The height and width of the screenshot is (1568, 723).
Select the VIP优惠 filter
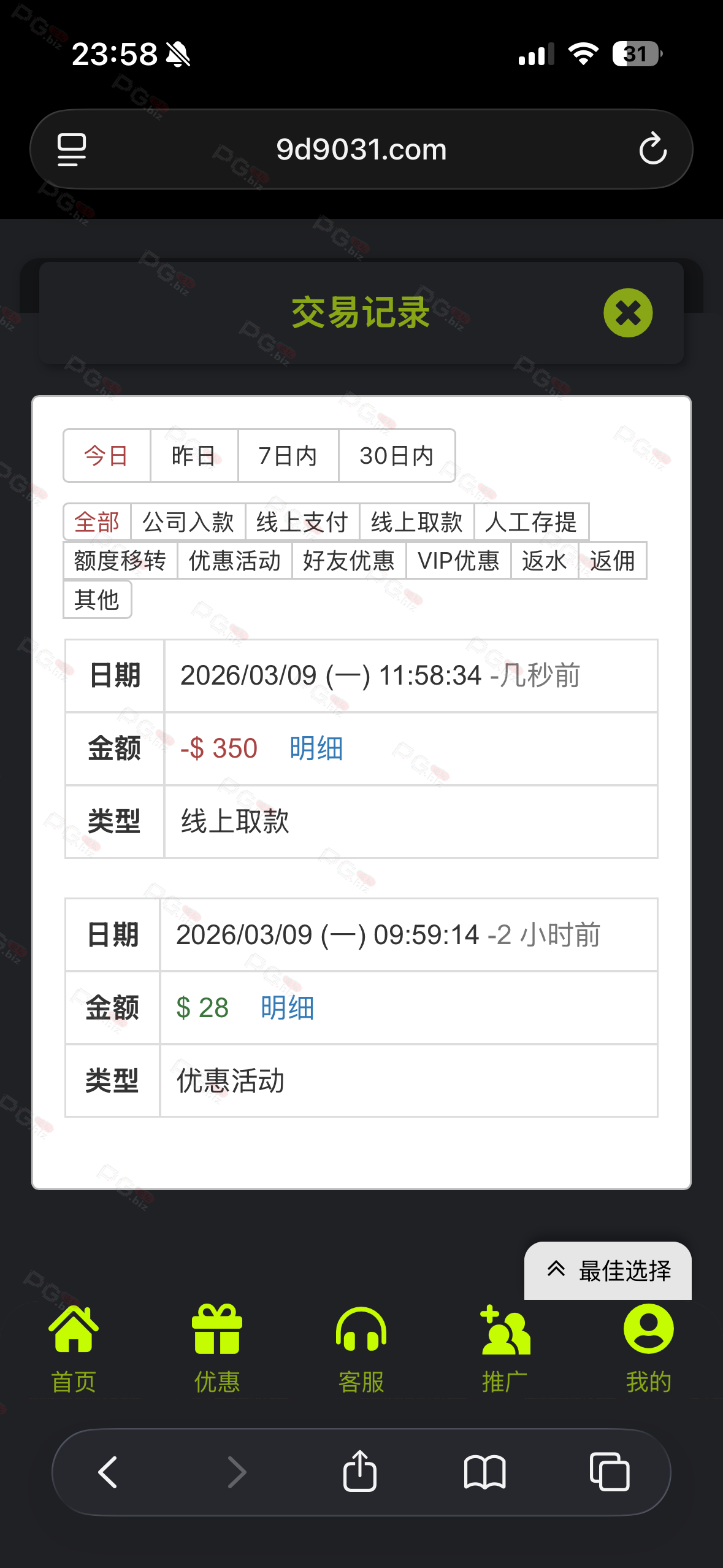point(458,561)
